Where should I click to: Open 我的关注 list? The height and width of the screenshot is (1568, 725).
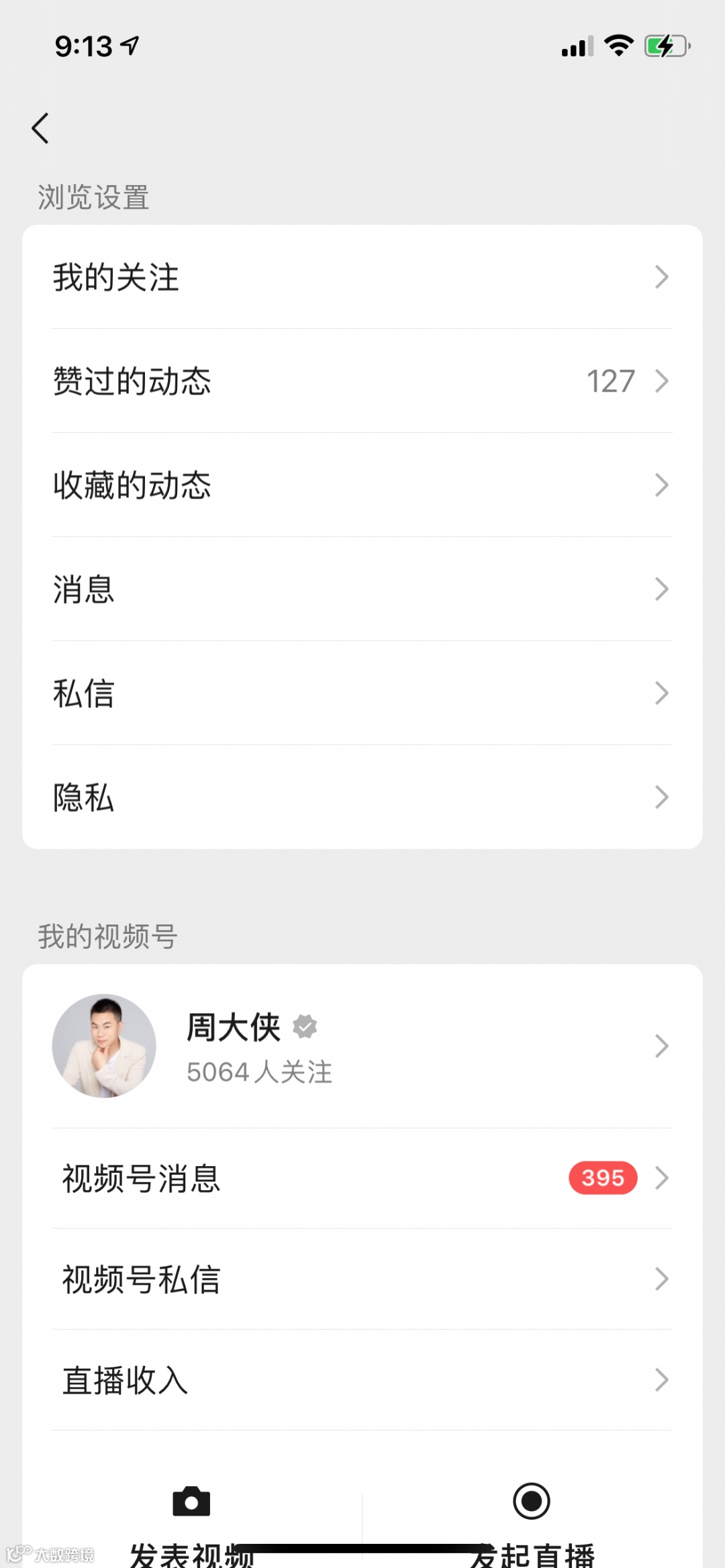[x=362, y=277]
